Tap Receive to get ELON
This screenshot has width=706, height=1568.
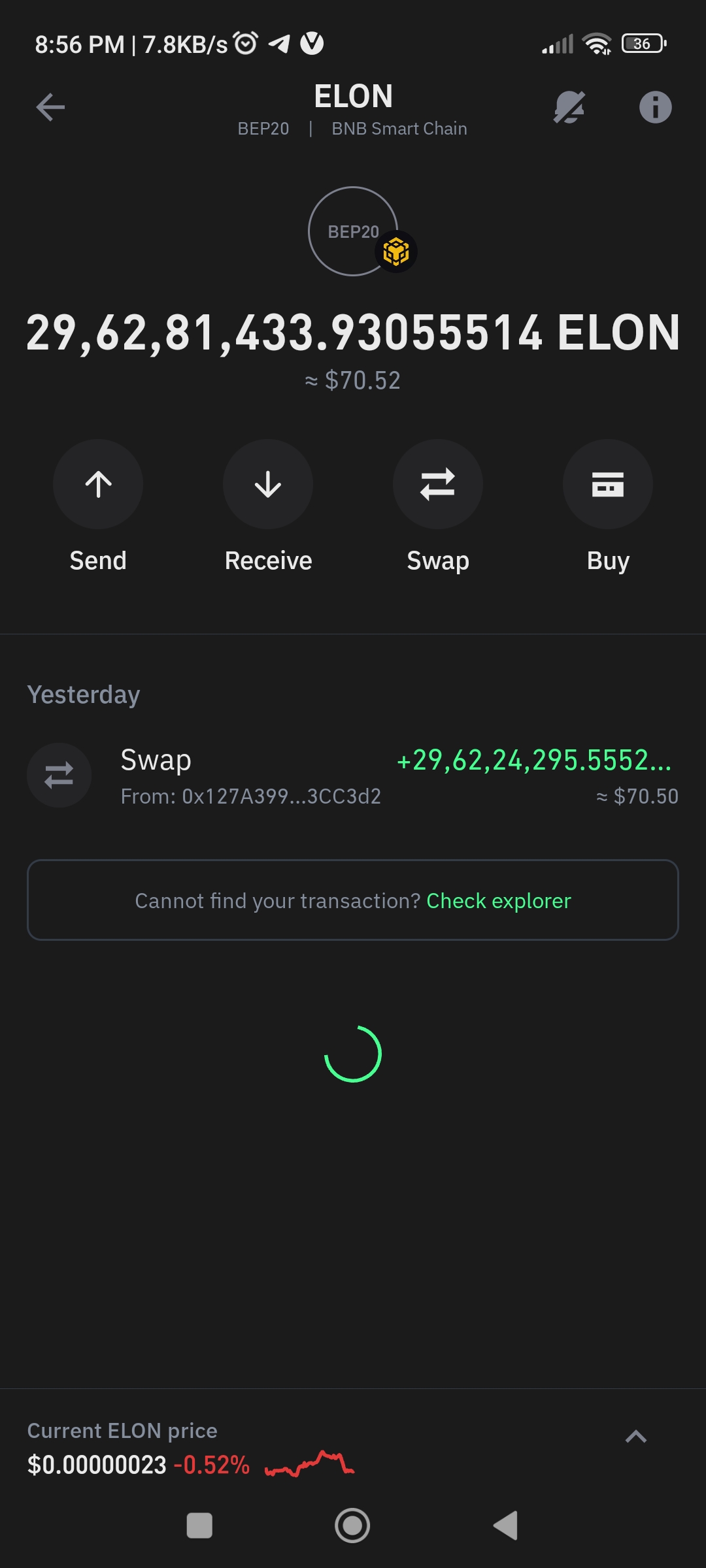click(x=268, y=484)
